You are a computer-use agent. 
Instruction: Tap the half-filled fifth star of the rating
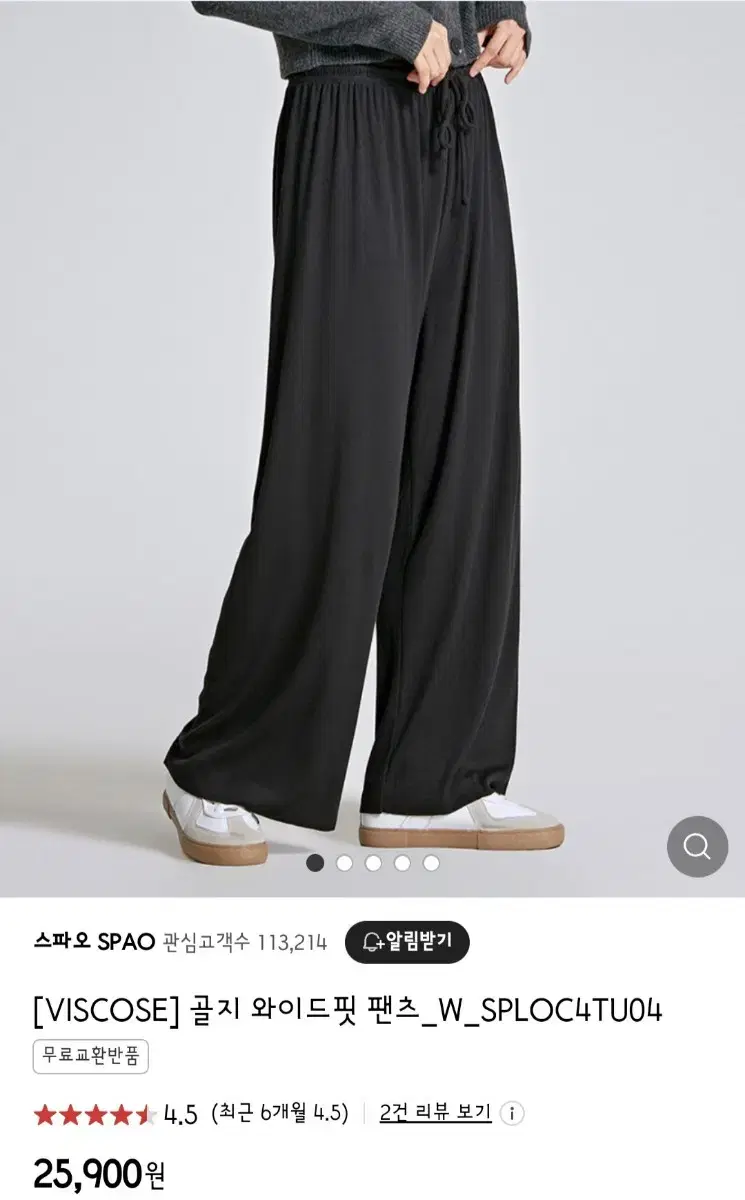145,1110
